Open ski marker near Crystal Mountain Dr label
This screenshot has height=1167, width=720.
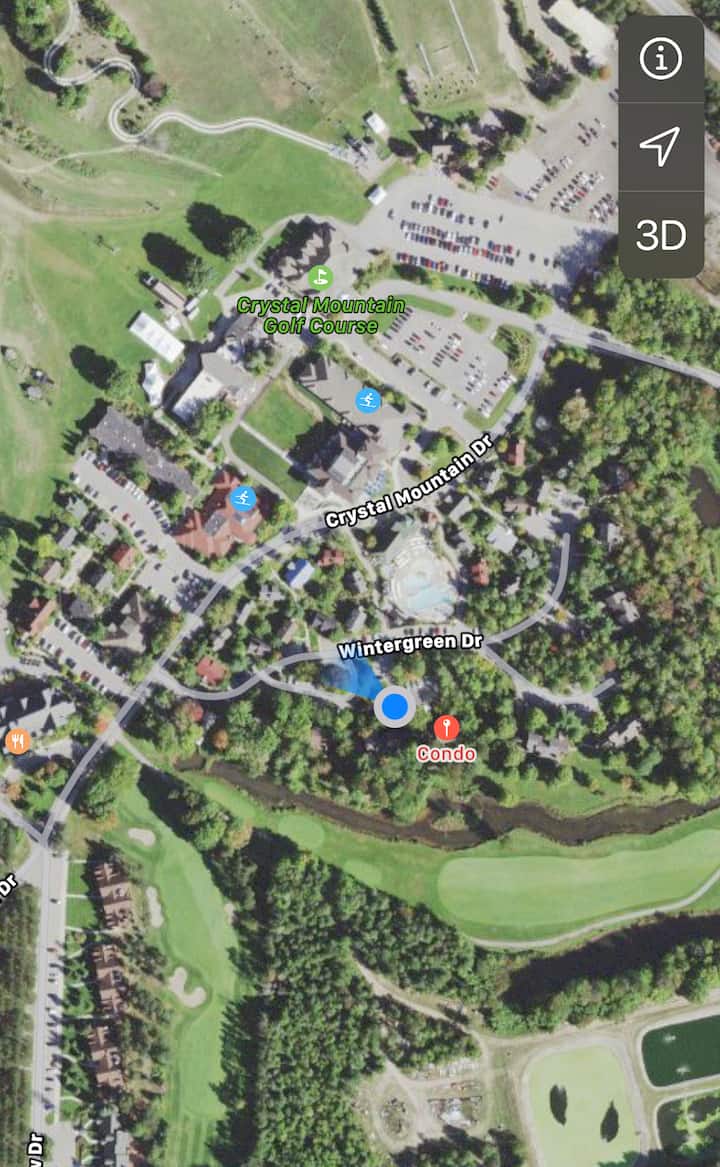click(x=369, y=401)
